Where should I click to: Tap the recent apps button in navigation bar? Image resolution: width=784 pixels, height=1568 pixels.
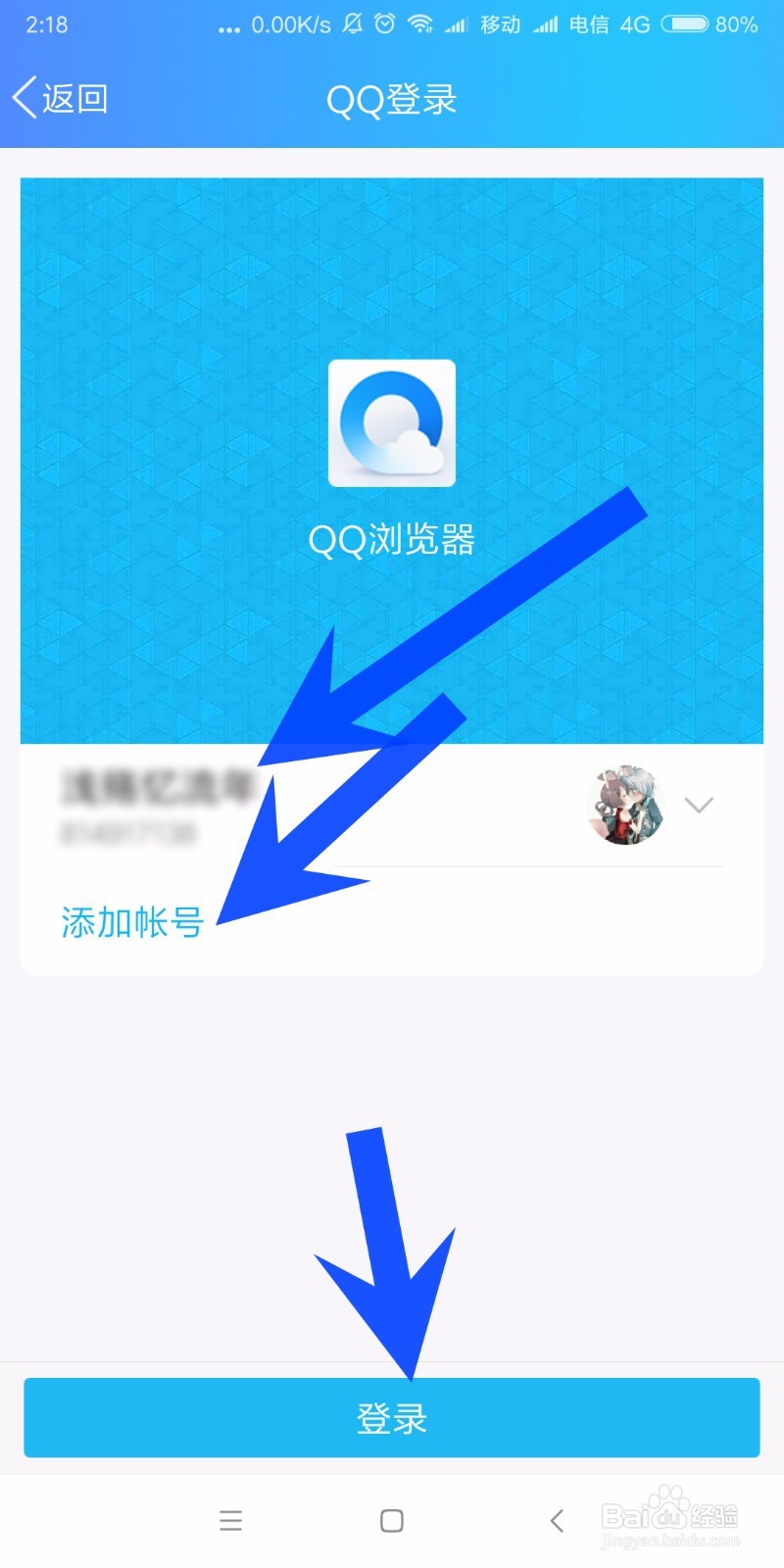[231, 1521]
